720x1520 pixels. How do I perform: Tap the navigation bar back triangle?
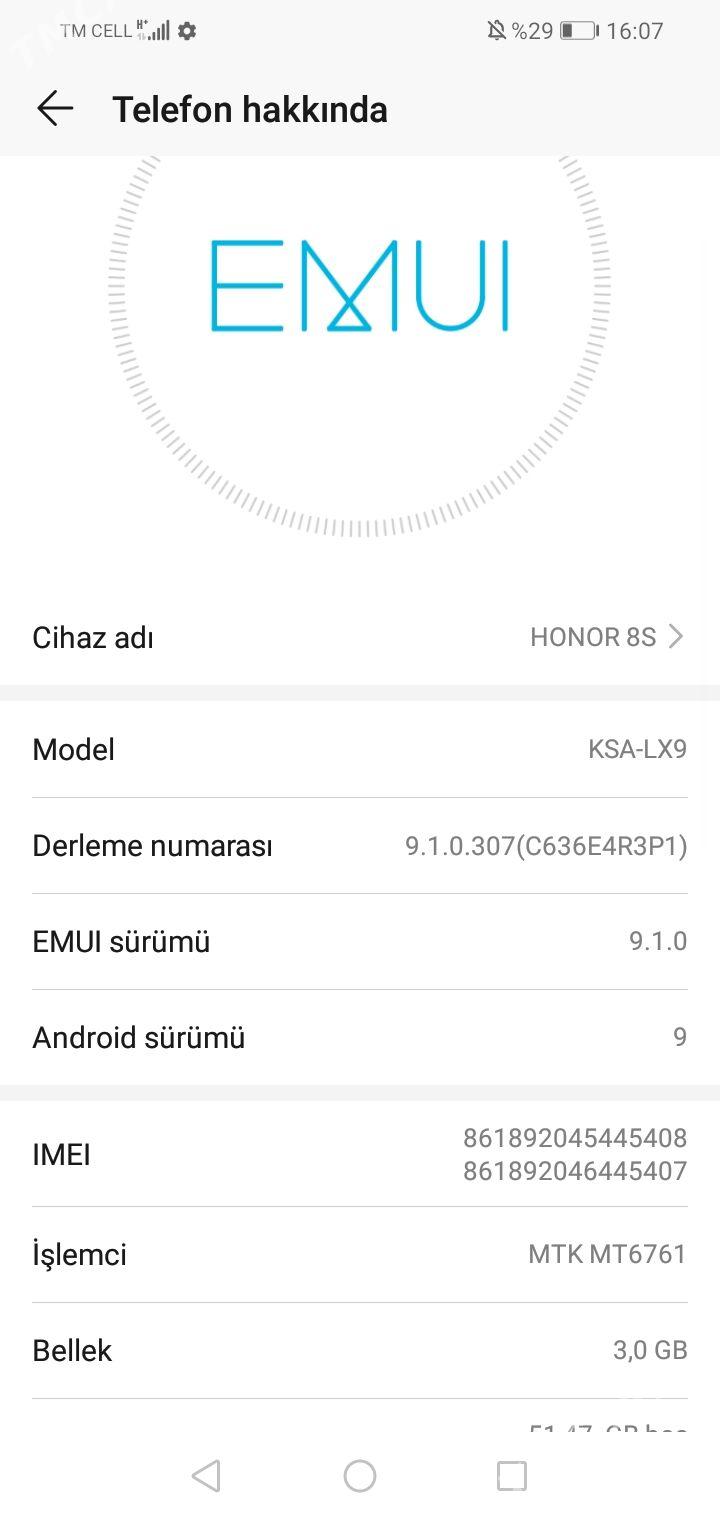pos(206,1476)
